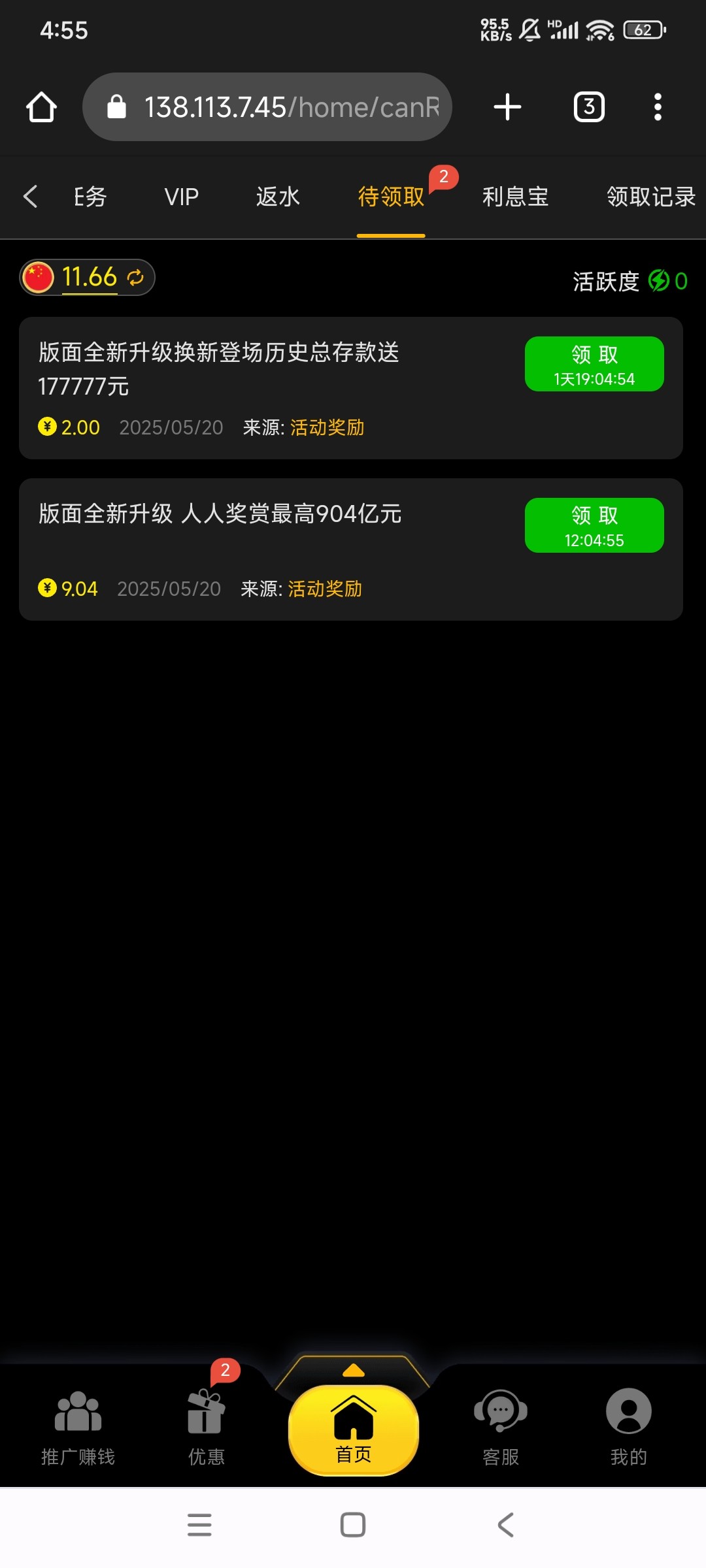Select the 待领取 tab
706x1568 pixels.
coord(391,197)
